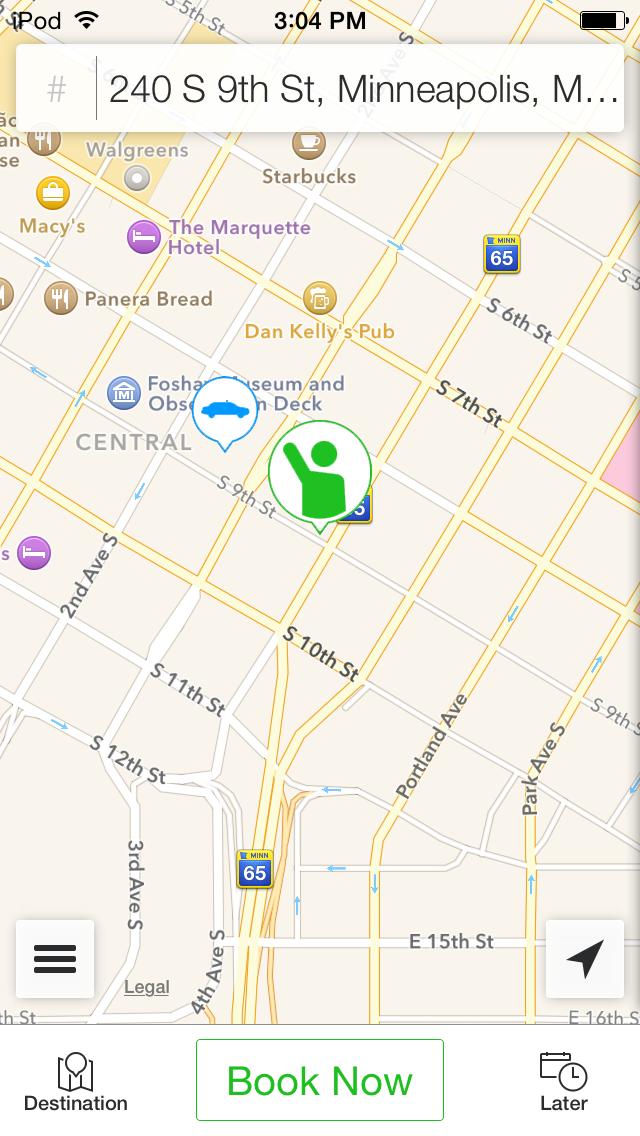
Task: Select the blue taxi car pin
Action: [225, 410]
